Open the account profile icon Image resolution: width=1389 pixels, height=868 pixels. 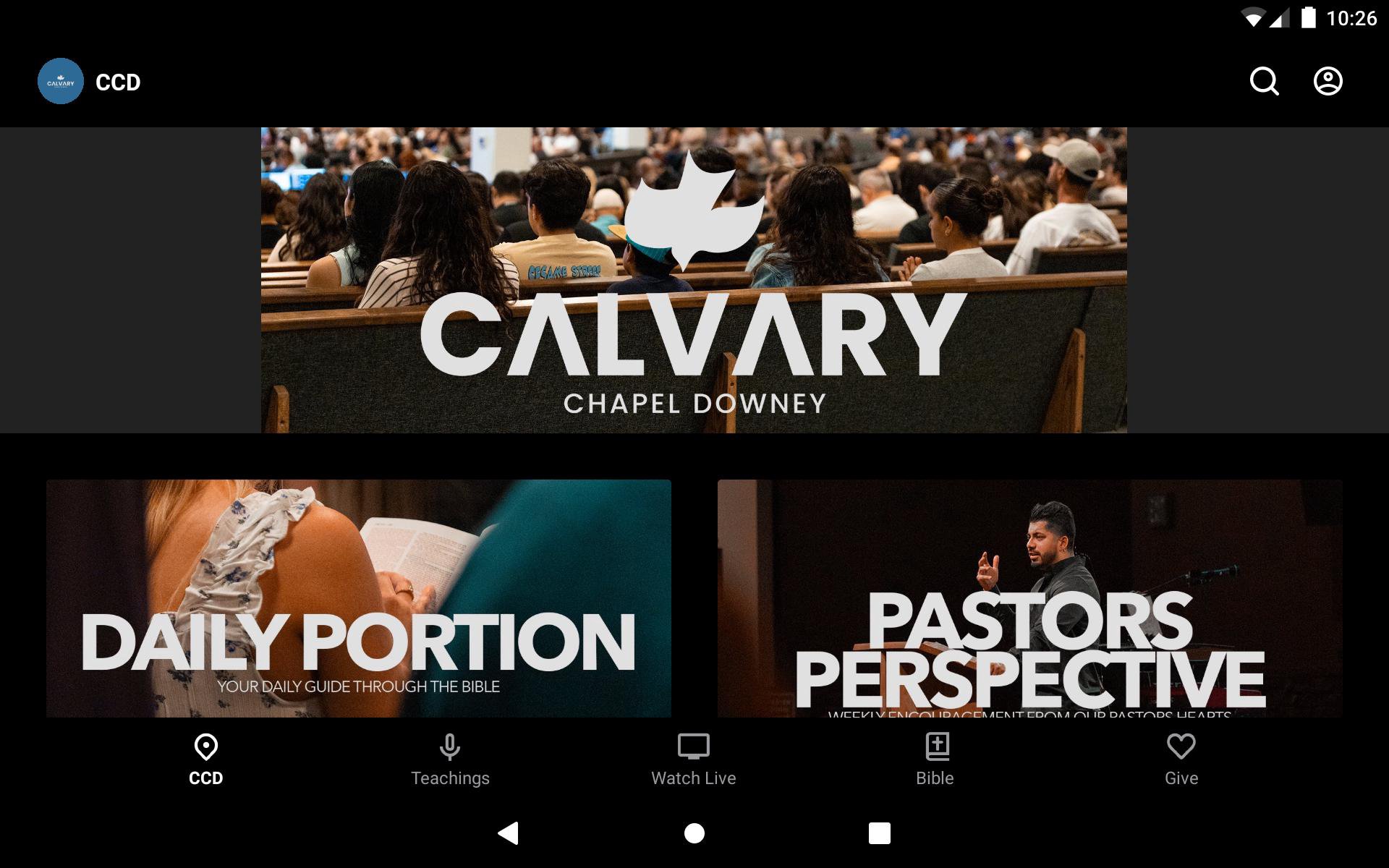click(x=1328, y=82)
